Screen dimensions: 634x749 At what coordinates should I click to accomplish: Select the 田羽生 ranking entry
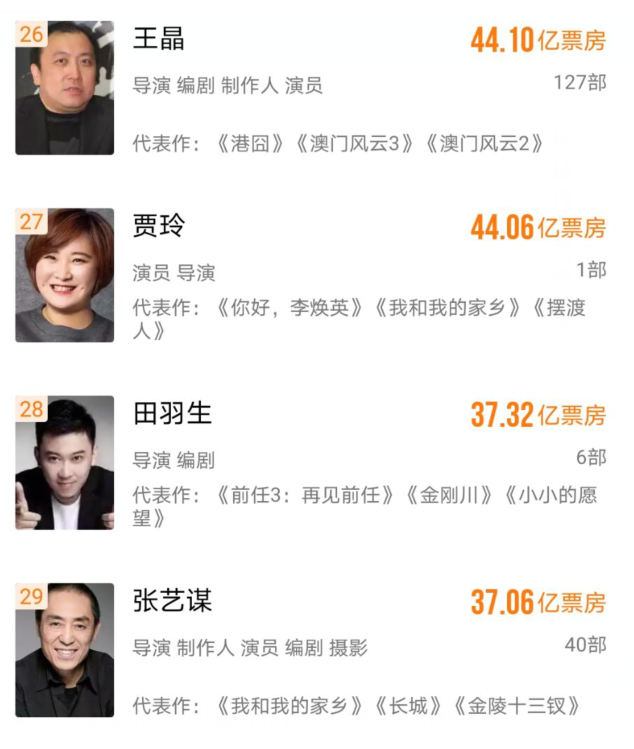pyautogui.click(x=172, y=413)
